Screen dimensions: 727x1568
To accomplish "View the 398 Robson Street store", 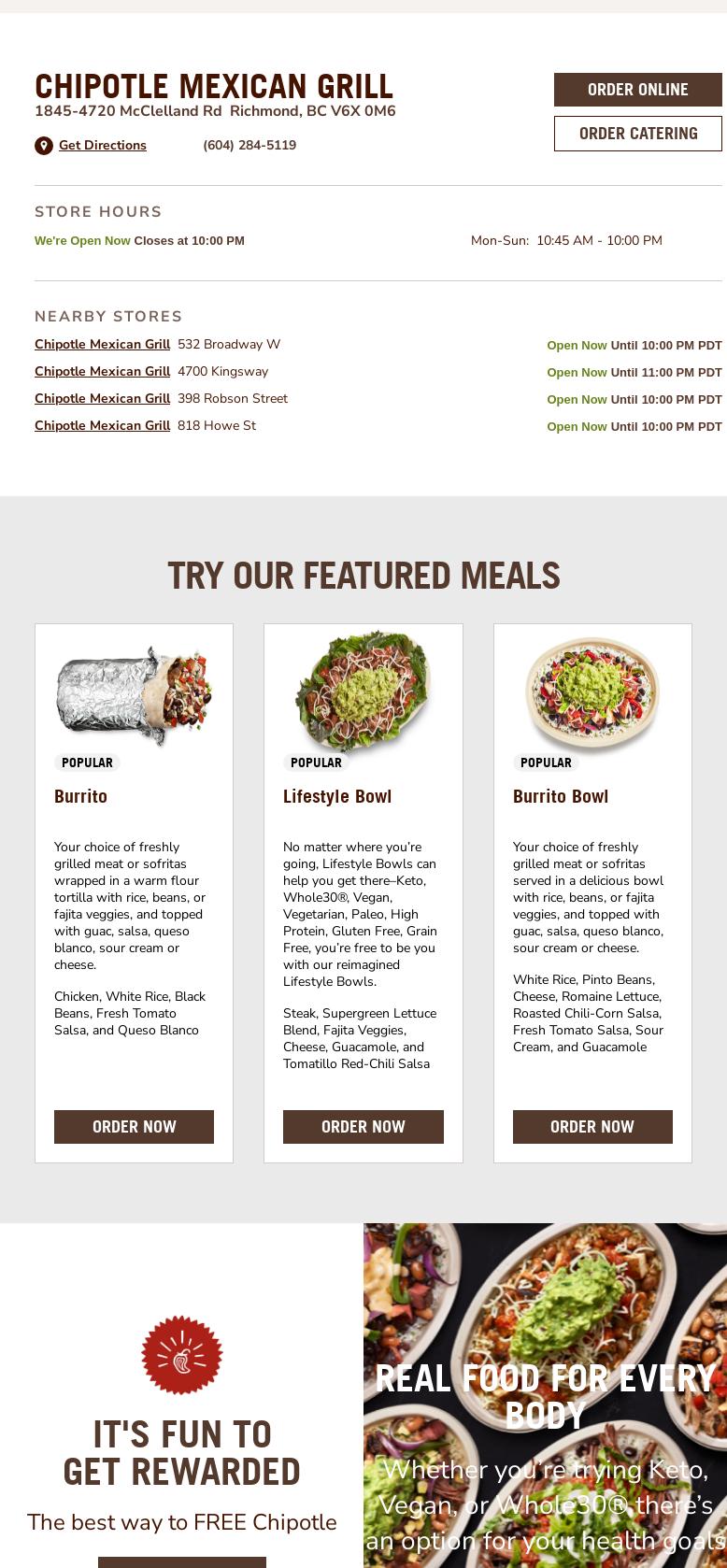I will point(102,399).
